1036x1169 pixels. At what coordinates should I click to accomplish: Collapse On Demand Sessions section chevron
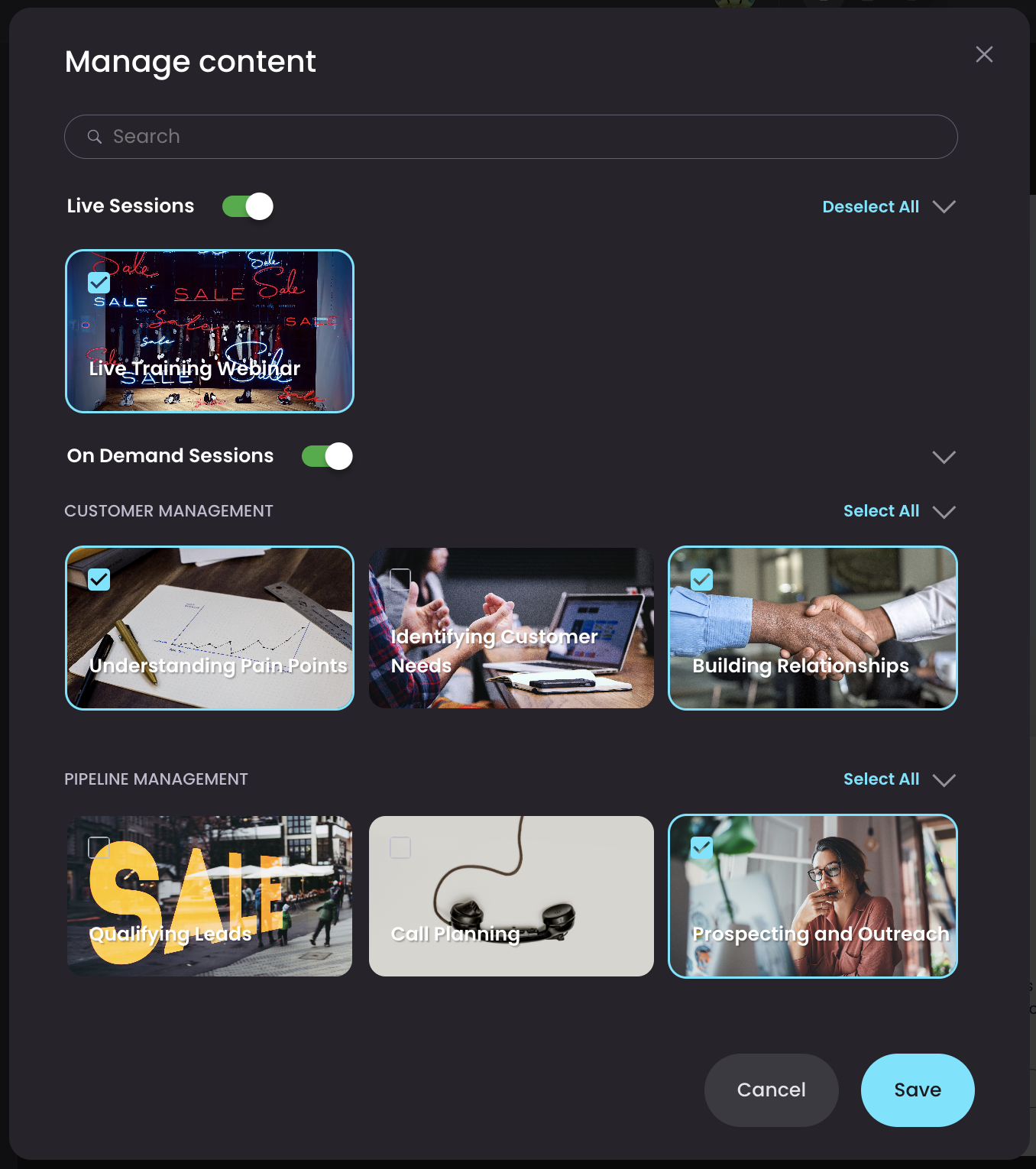944,457
